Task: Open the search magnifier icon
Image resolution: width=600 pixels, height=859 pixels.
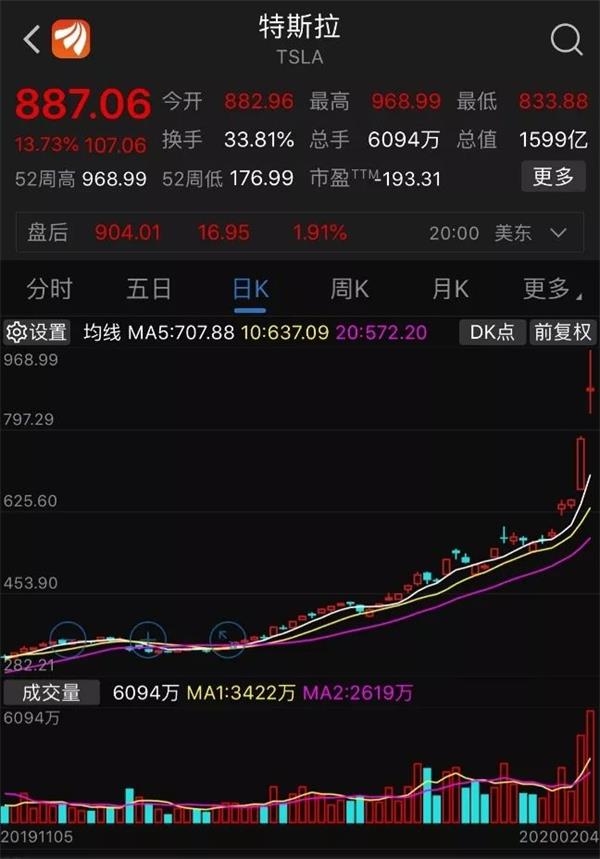Action: click(566, 41)
